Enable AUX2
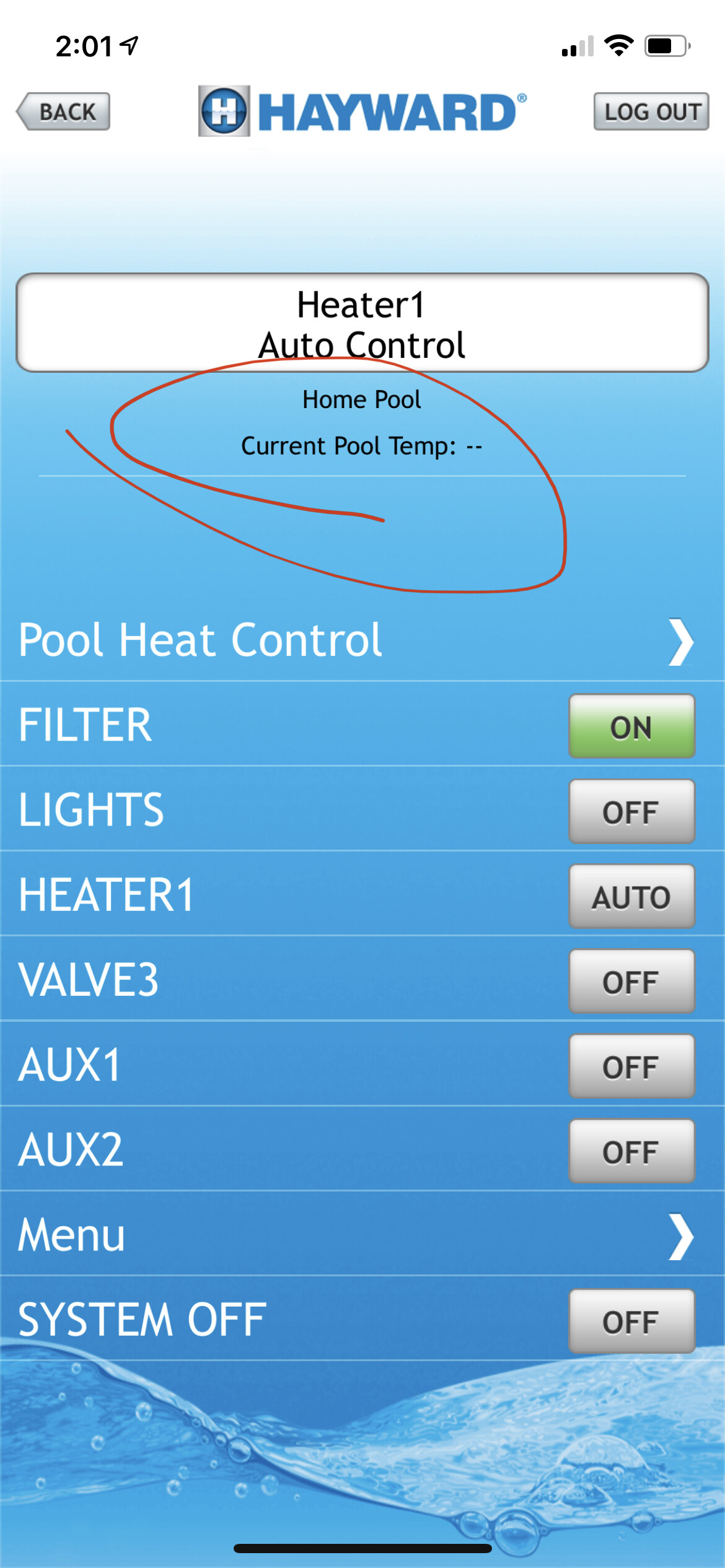 pos(631,1151)
